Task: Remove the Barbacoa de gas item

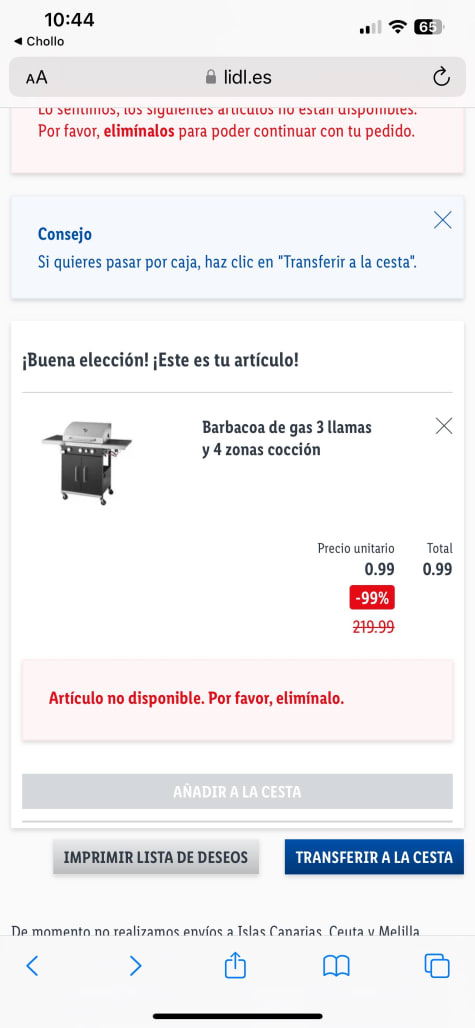Action: 444,426
